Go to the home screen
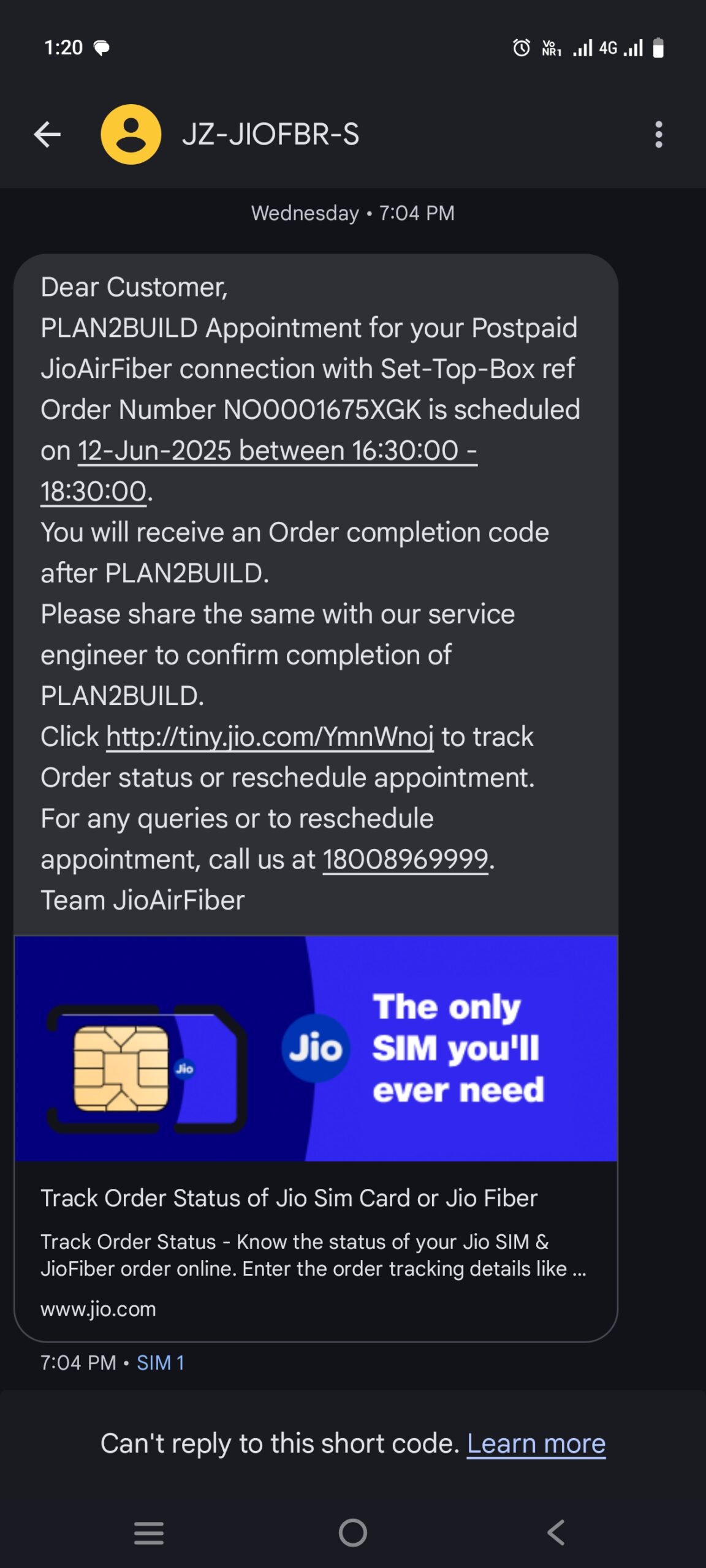The width and height of the screenshot is (706, 1568). click(x=353, y=1533)
